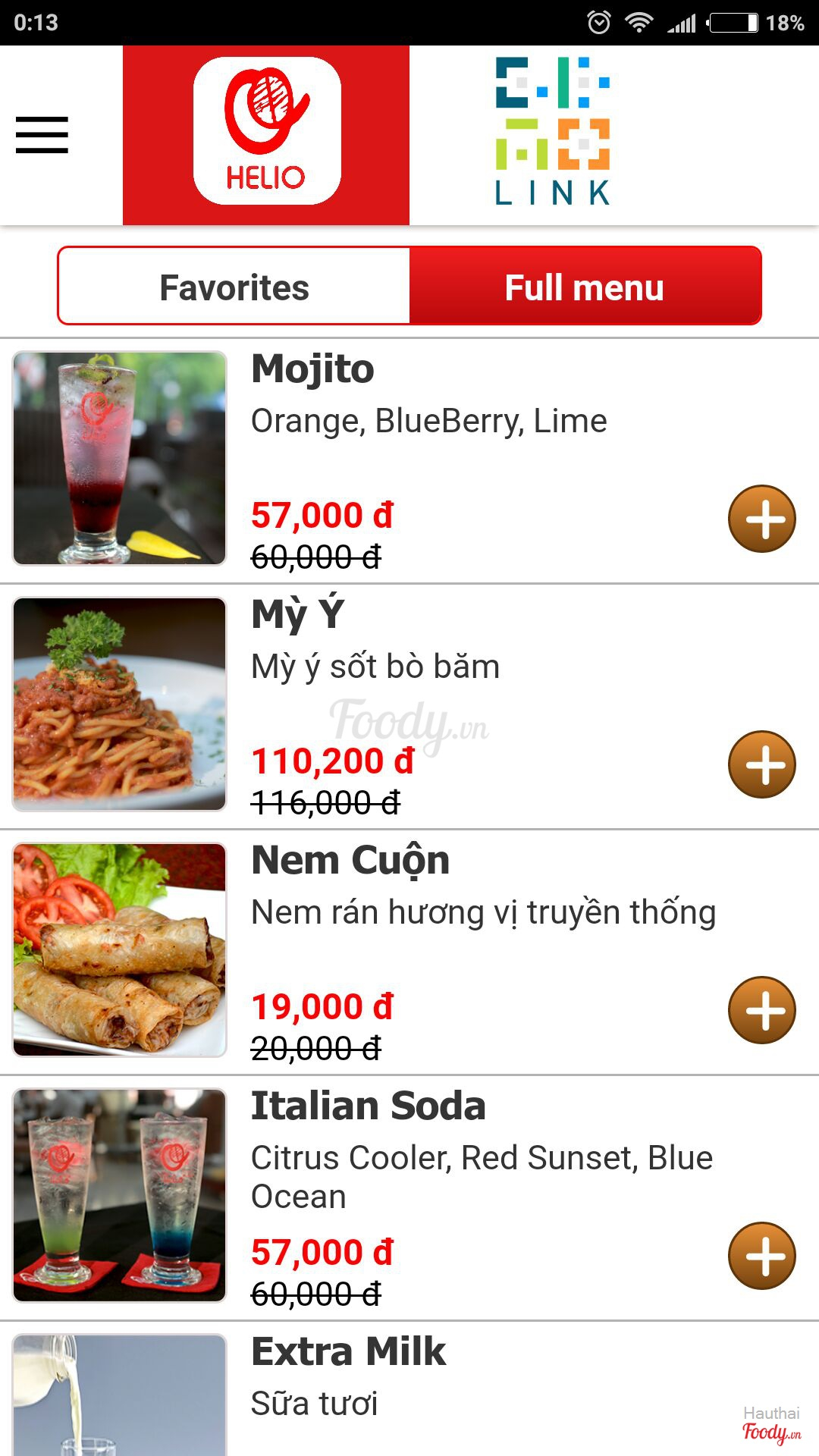The width and height of the screenshot is (819, 1456).
Task: Add Mojito to the order
Action: pos(761,519)
